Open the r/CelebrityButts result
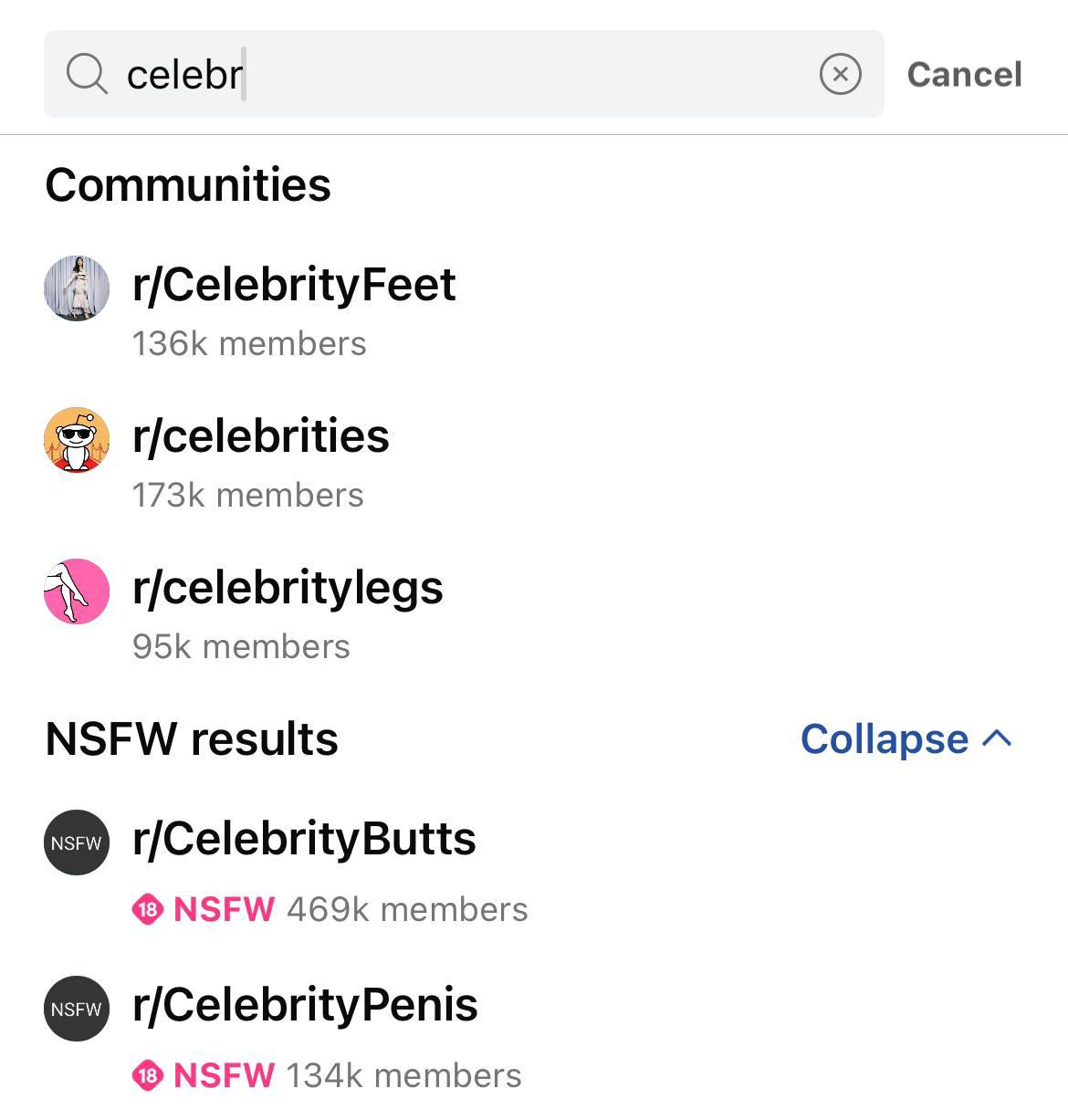This screenshot has height=1120, width=1068. [304, 839]
